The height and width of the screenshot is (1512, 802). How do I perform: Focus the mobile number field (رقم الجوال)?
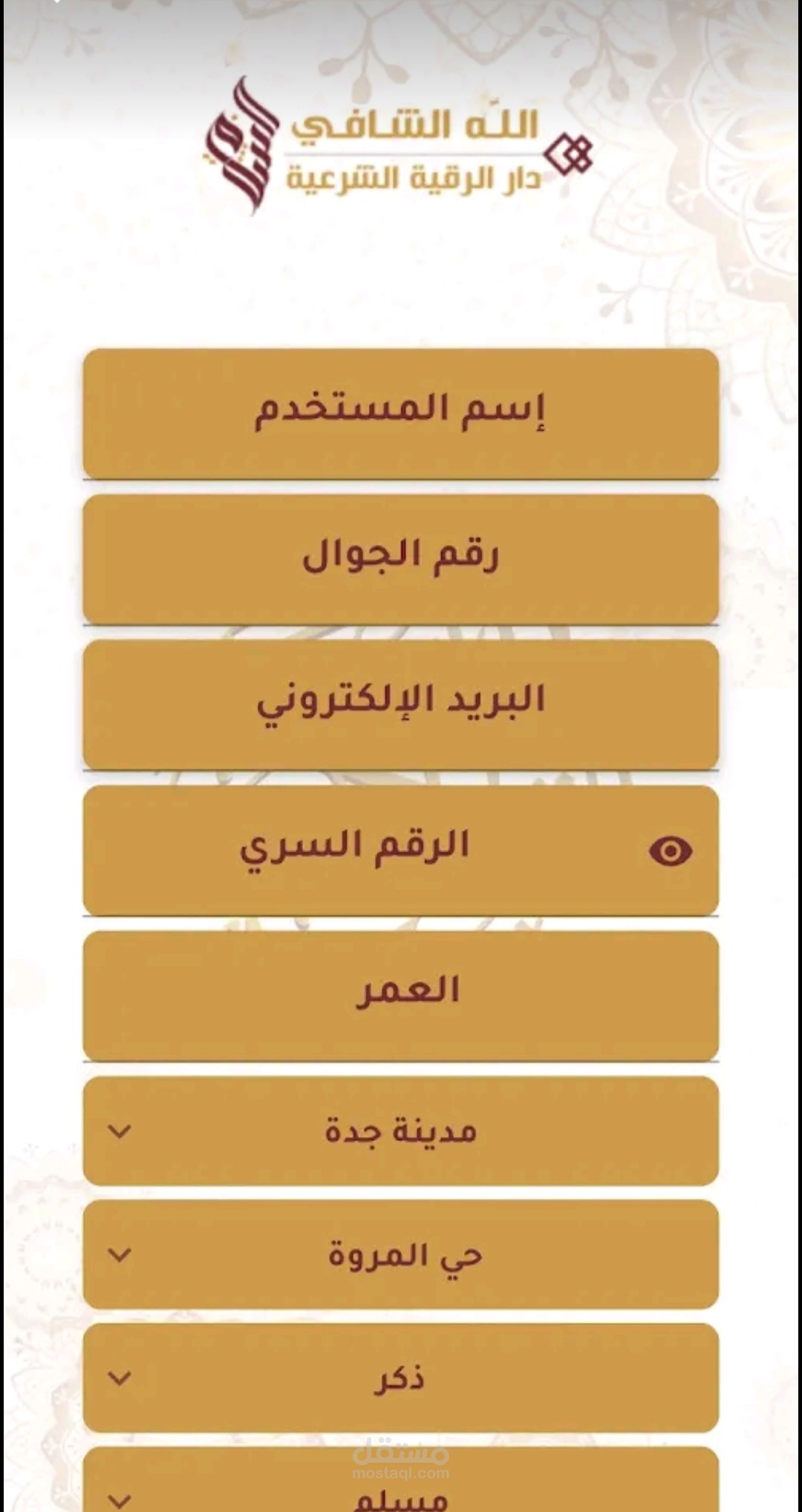click(401, 559)
